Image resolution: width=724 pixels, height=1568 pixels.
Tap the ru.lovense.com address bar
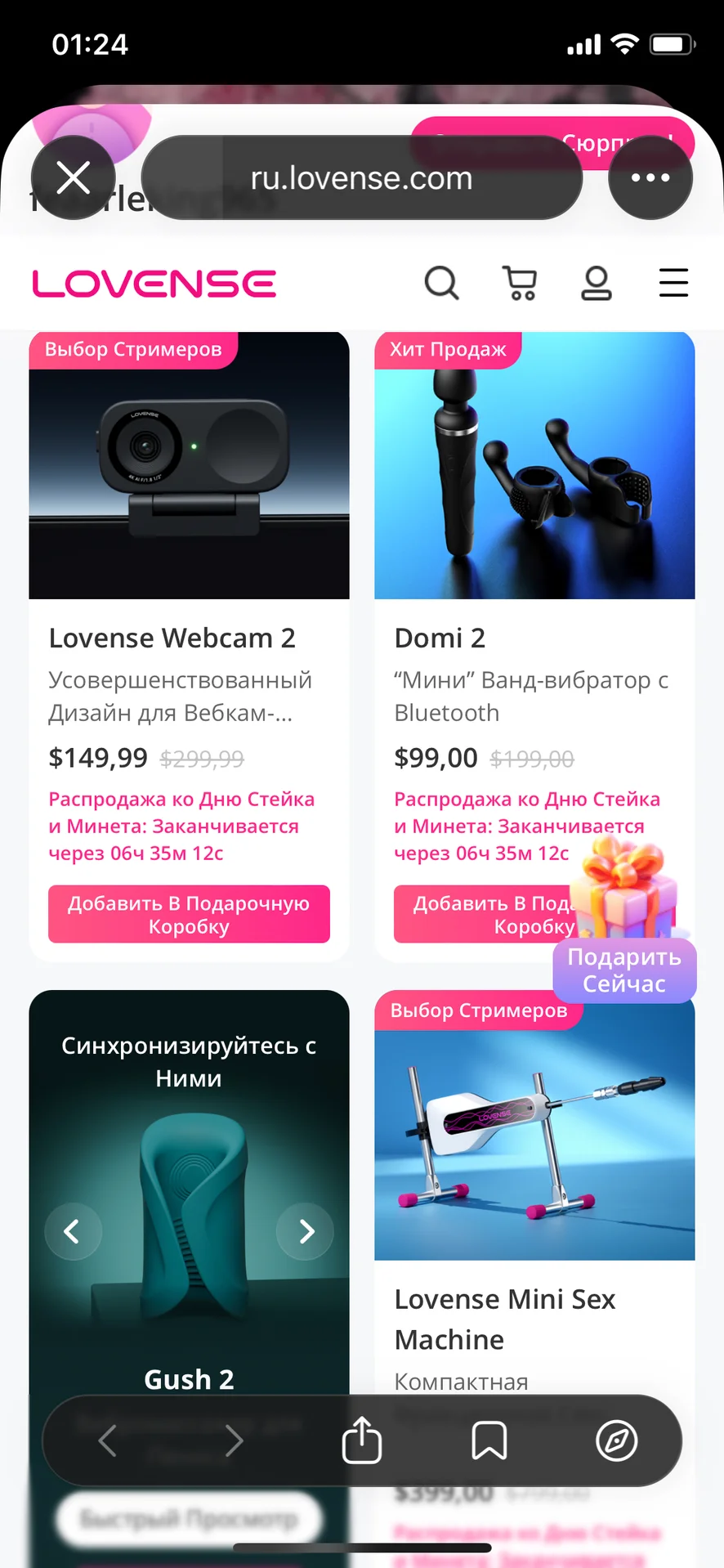tap(361, 177)
